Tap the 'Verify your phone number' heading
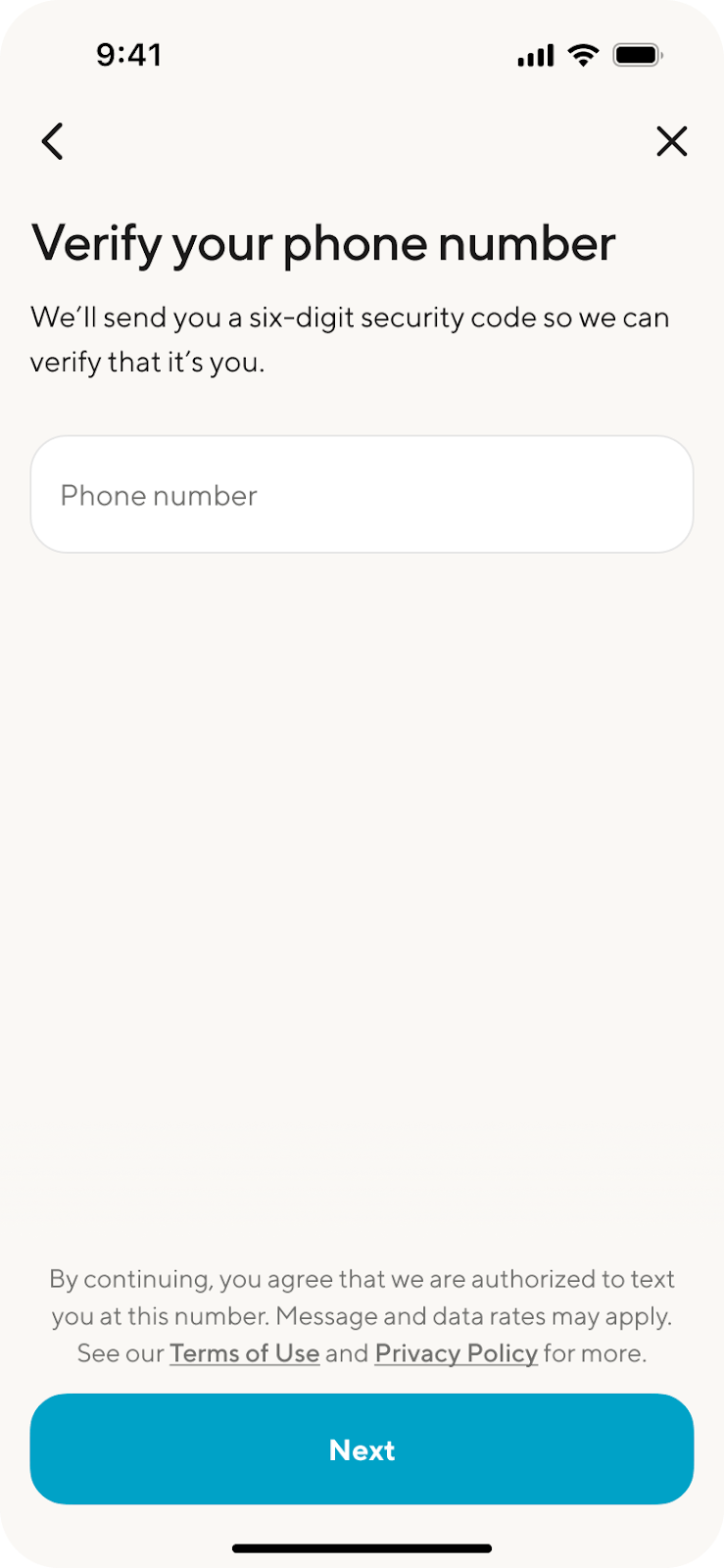The width and height of the screenshot is (724, 1568). (323, 243)
